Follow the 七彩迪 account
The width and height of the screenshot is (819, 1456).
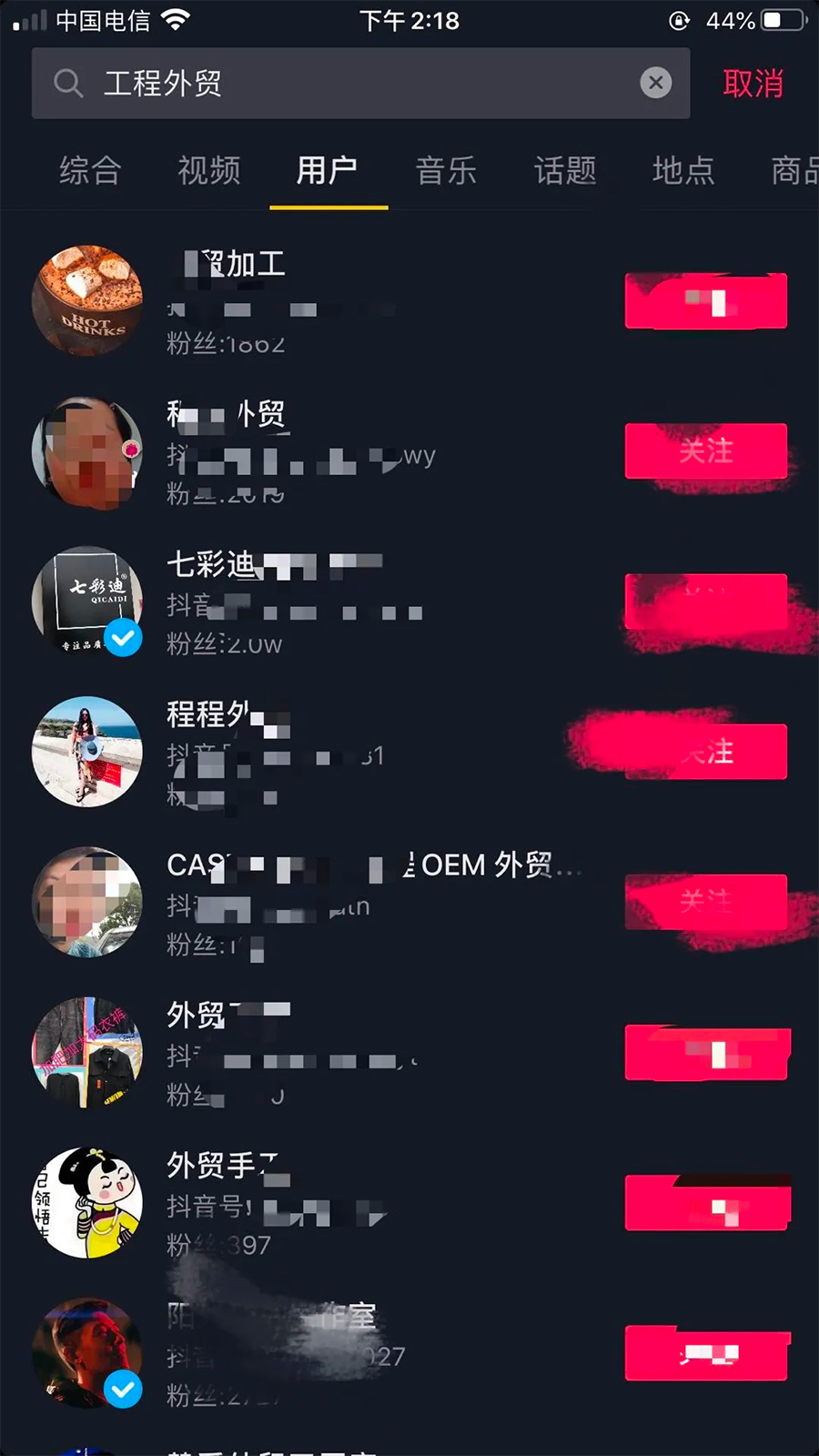pyautogui.click(x=705, y=602)
